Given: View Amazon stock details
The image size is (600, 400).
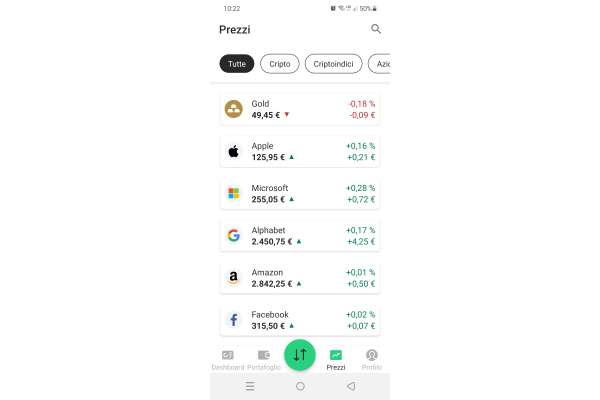Looking at the screenshot, I should point(300,278).
